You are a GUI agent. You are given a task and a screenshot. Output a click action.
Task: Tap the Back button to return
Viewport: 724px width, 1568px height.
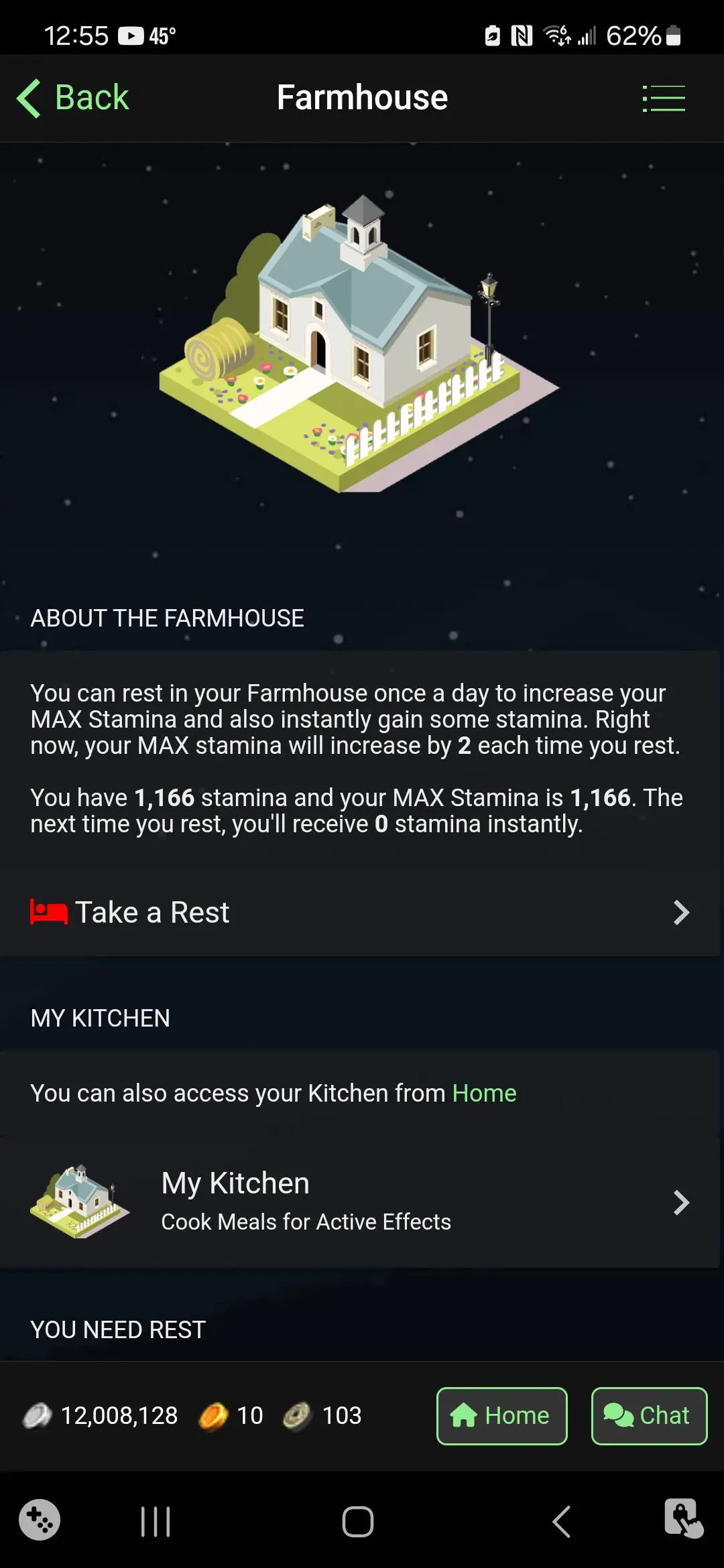(x=74, y=97)
